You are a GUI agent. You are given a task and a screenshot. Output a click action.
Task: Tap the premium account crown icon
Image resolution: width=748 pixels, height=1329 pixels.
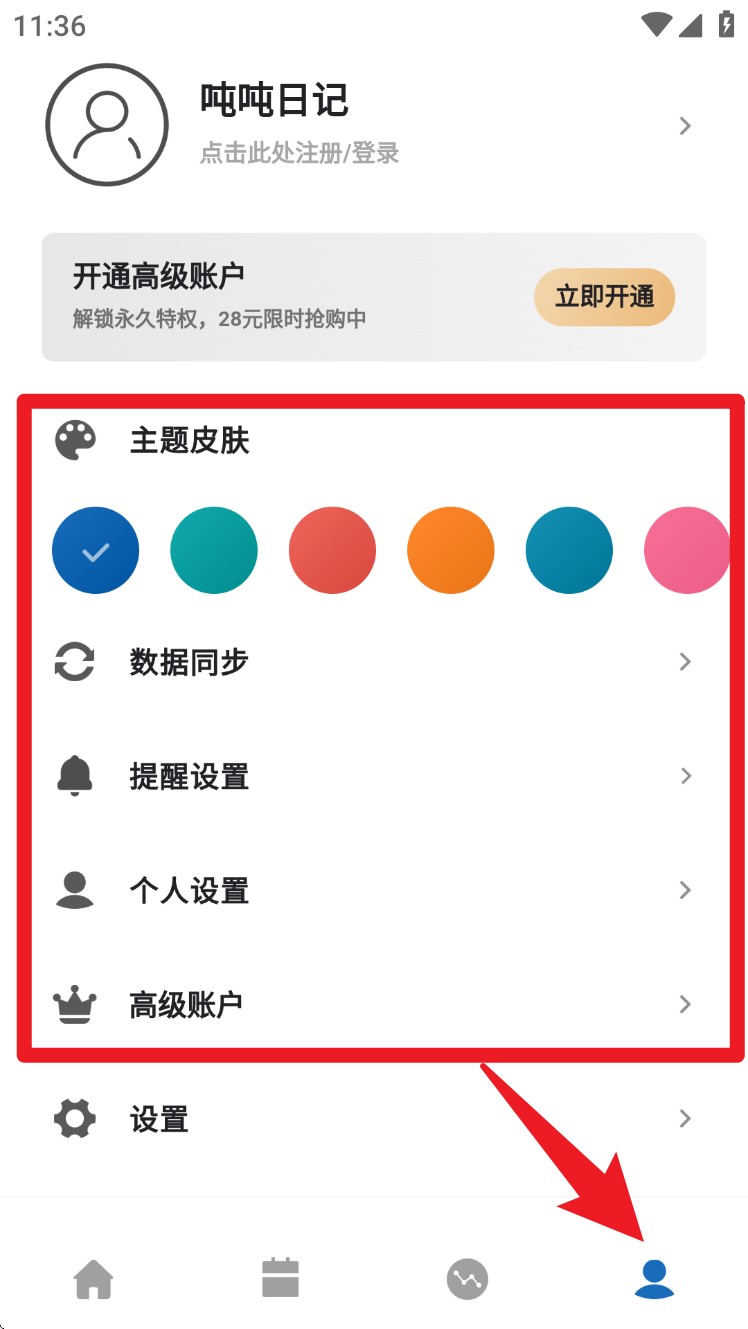point(74,1004)
